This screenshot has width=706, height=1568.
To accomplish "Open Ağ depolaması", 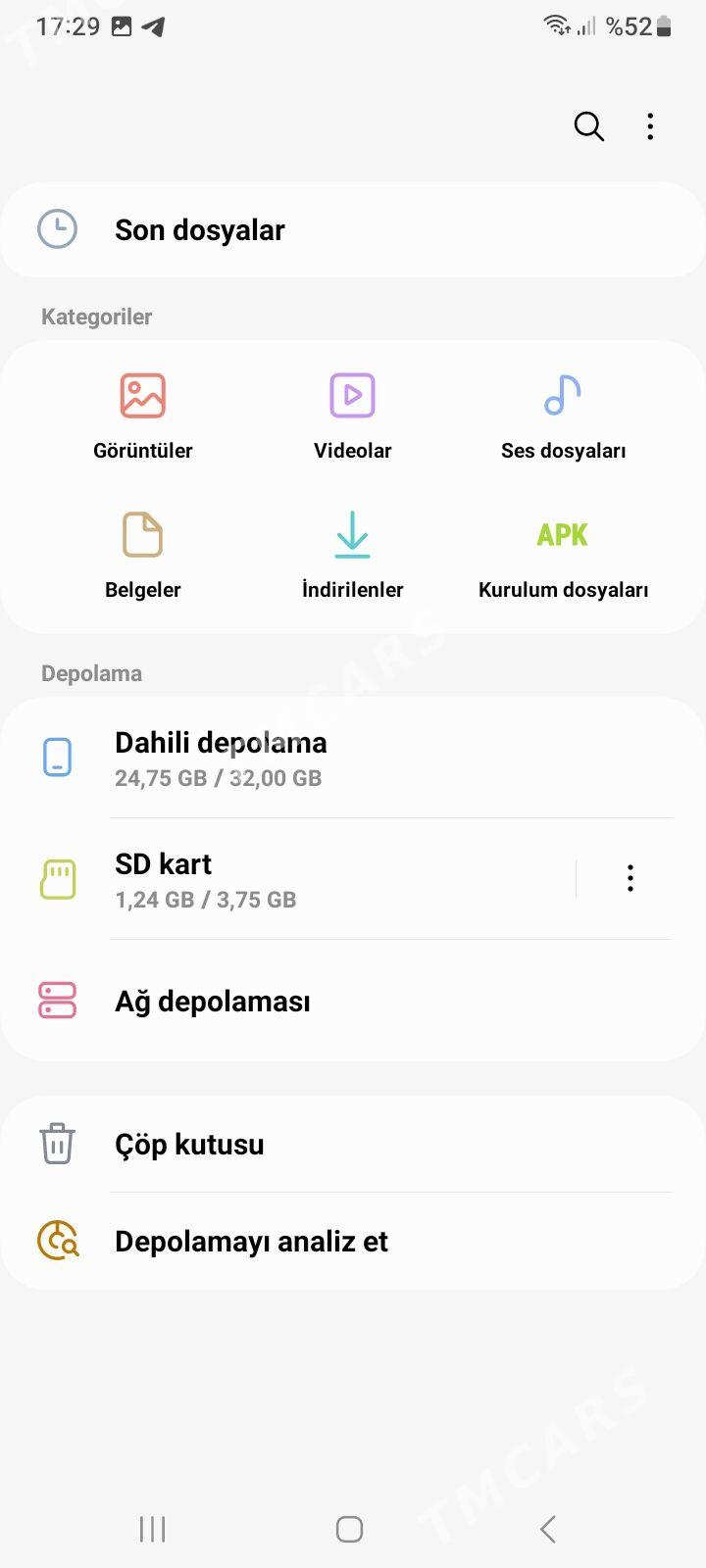I will click(353, 1001).
